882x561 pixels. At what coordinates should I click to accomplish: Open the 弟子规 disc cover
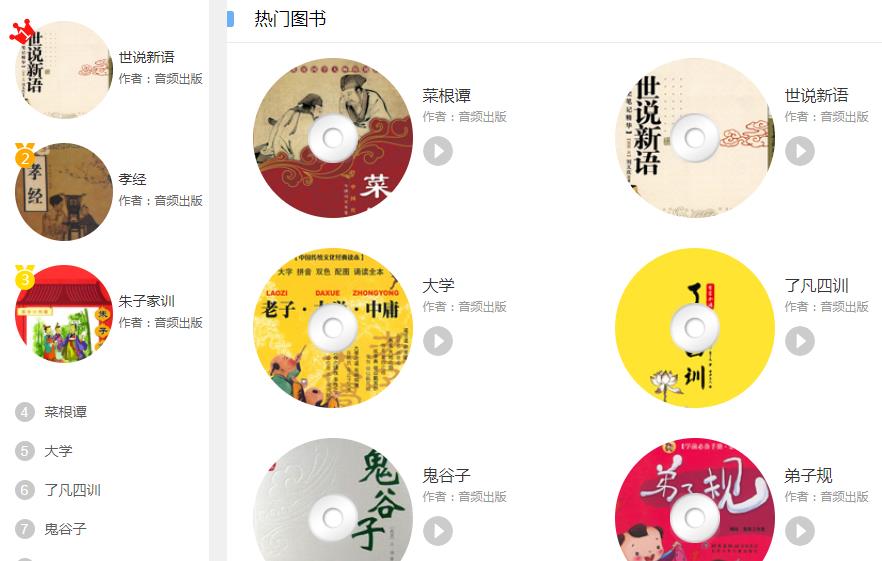coord(695,505)
